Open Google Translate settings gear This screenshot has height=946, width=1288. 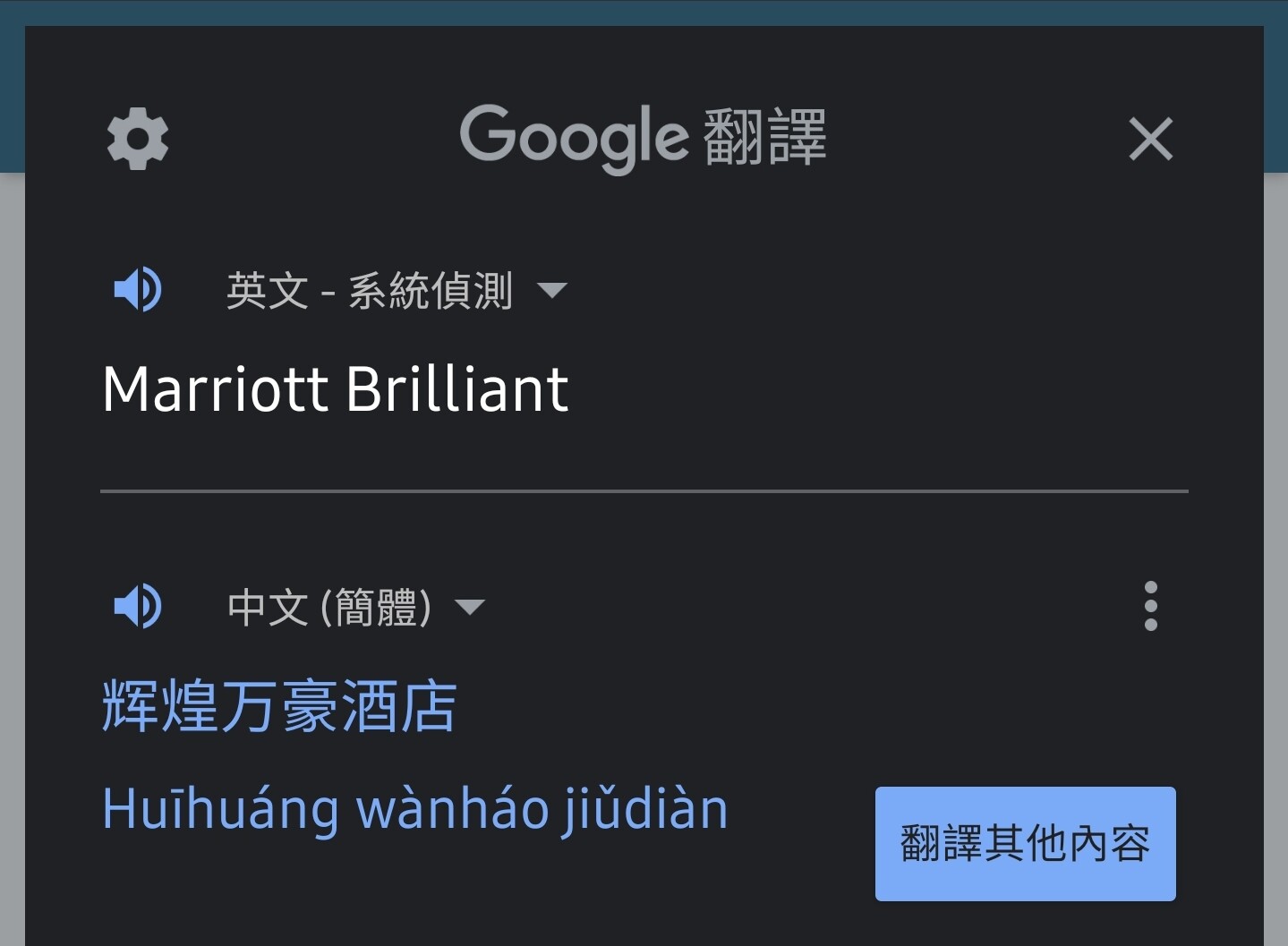(138, 139)
